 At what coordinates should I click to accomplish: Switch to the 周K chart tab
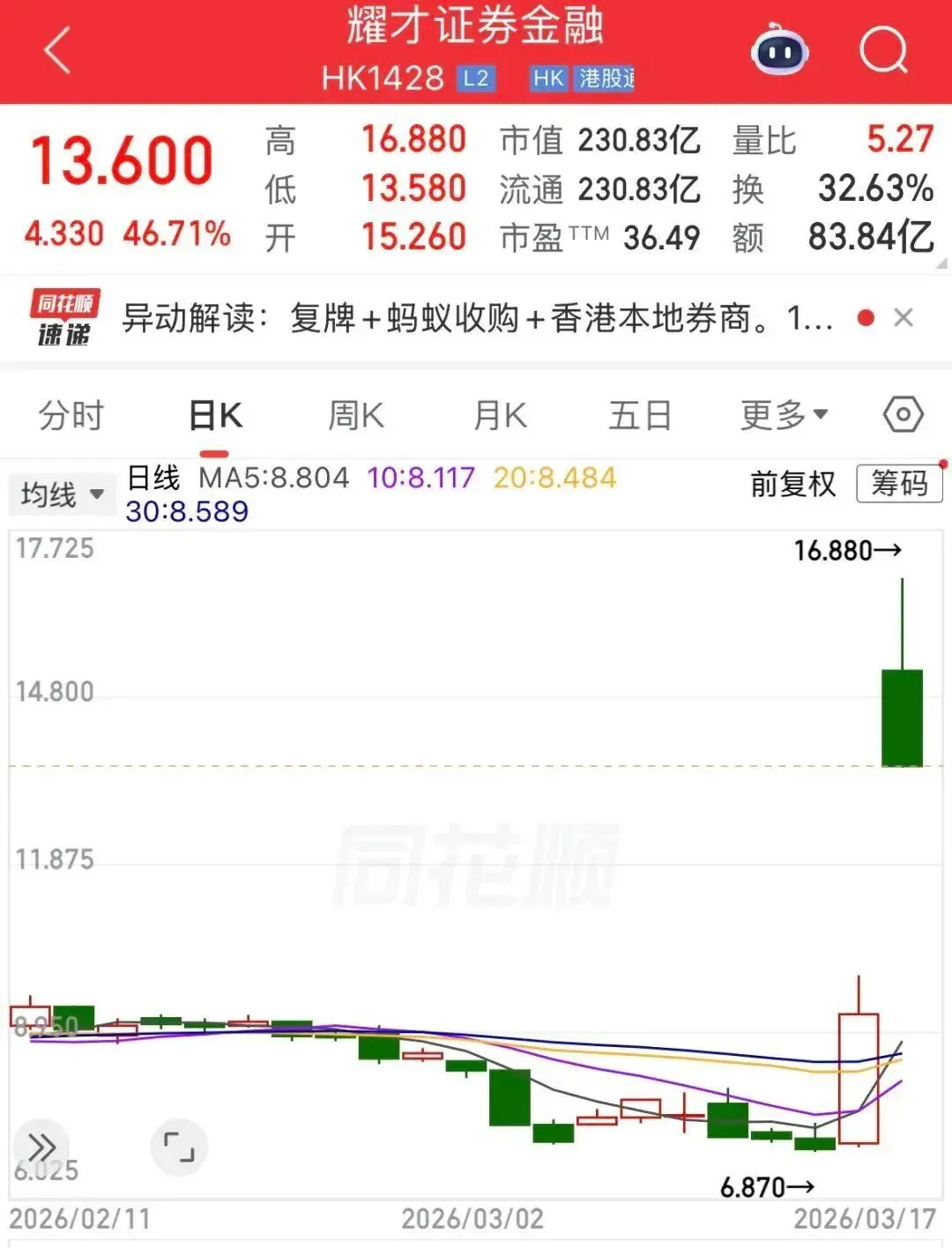click(356, 415)
